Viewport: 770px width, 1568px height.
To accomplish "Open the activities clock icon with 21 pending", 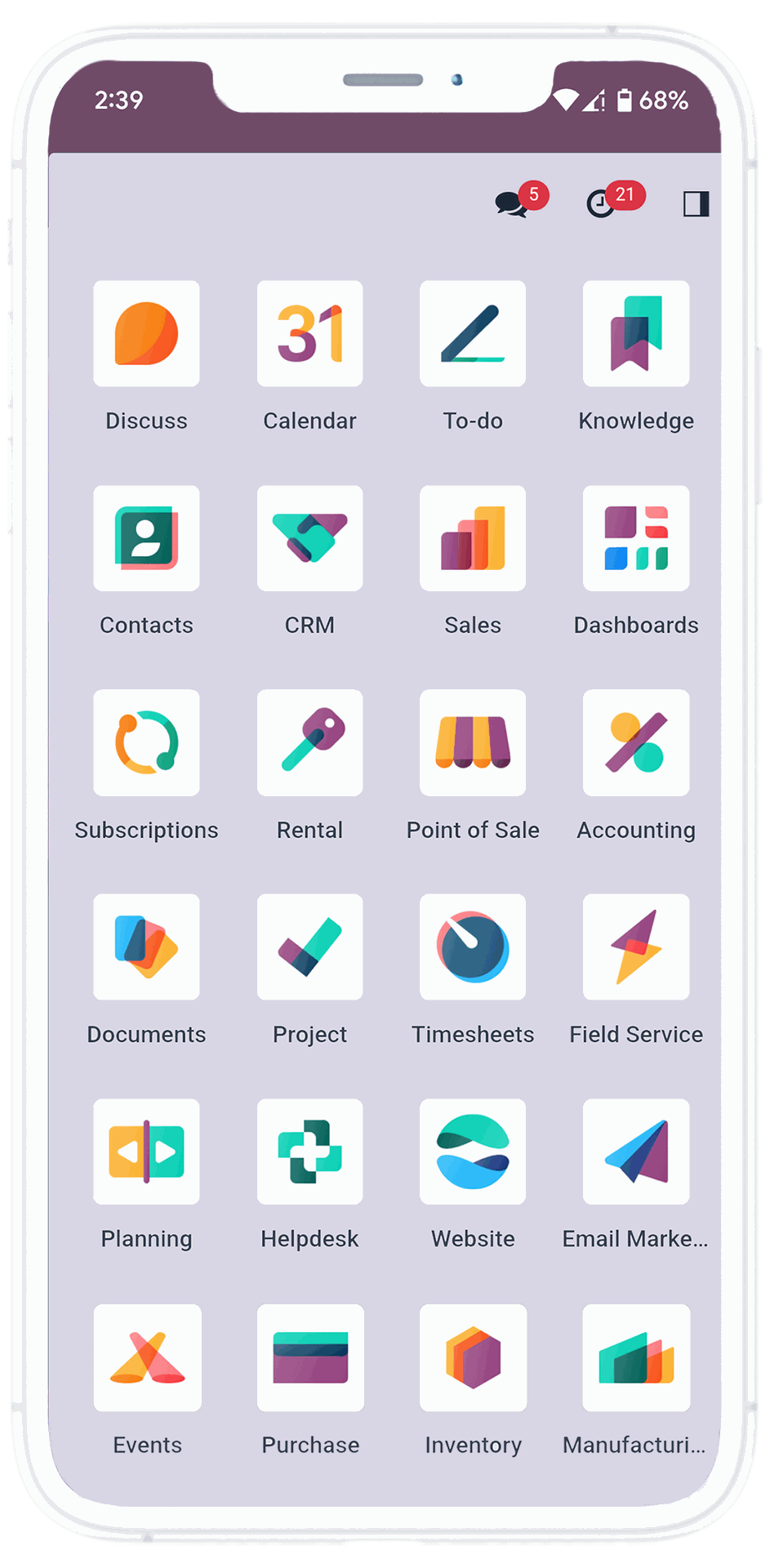I will 602,203.
